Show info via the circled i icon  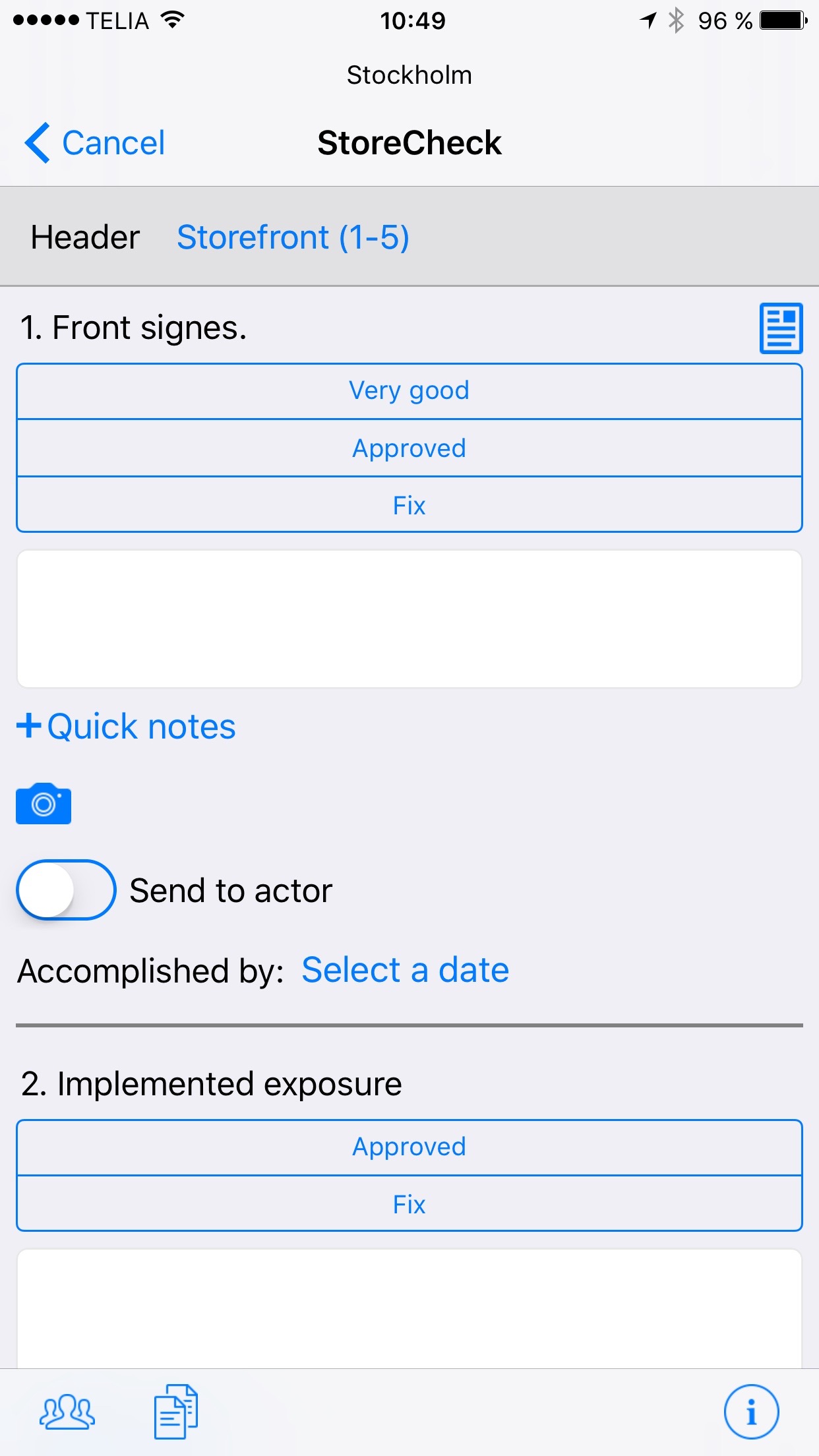pyautogui.click(x=751, y=1412)
